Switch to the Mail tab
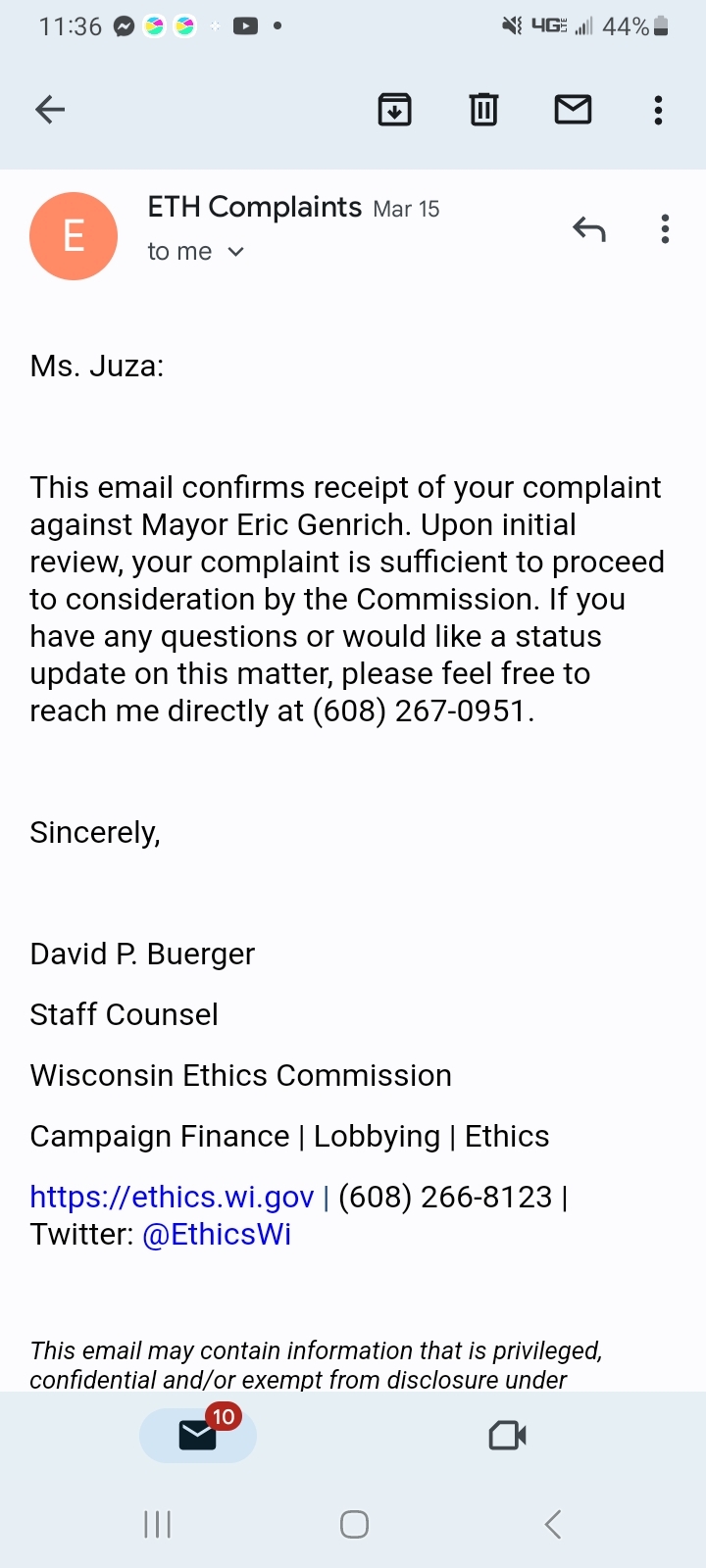 [x=198, y=1436]
